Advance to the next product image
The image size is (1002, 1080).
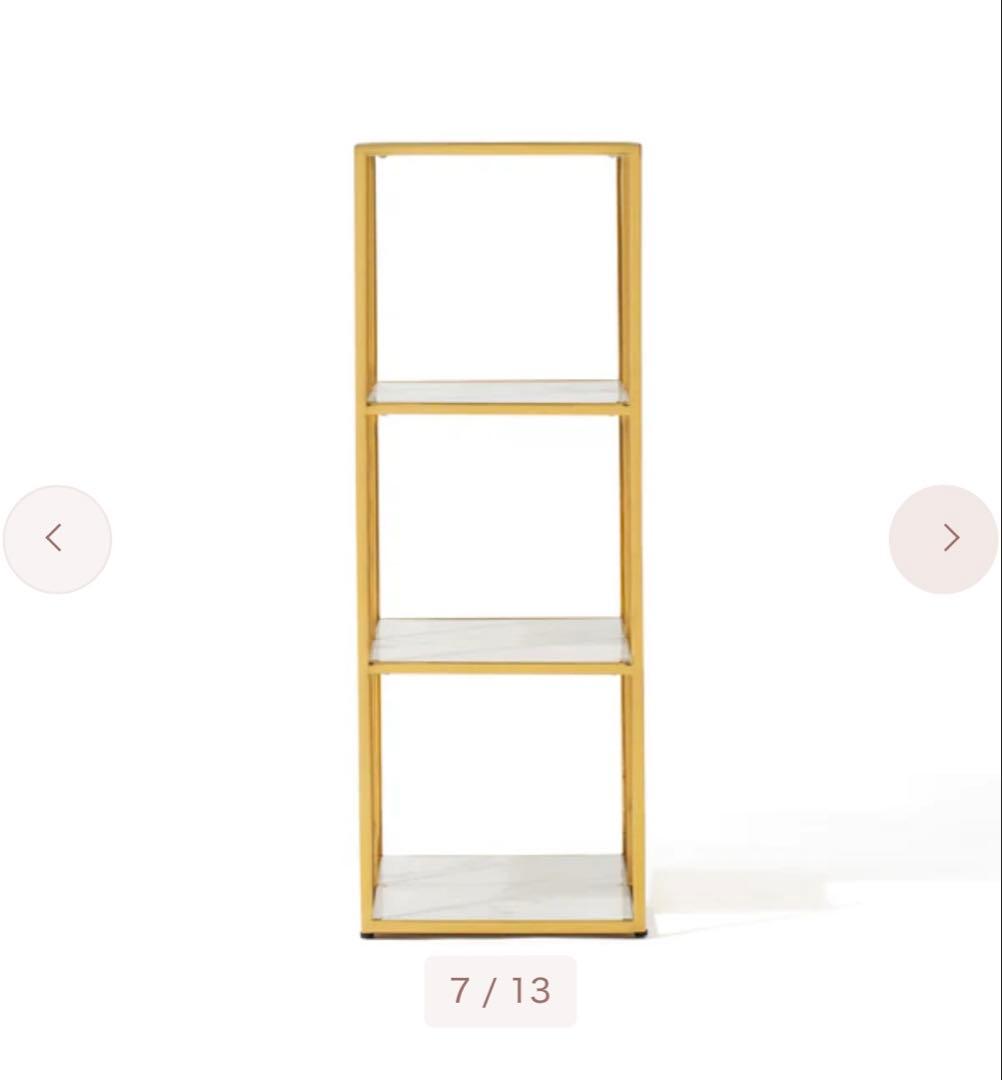pos(943,539)
